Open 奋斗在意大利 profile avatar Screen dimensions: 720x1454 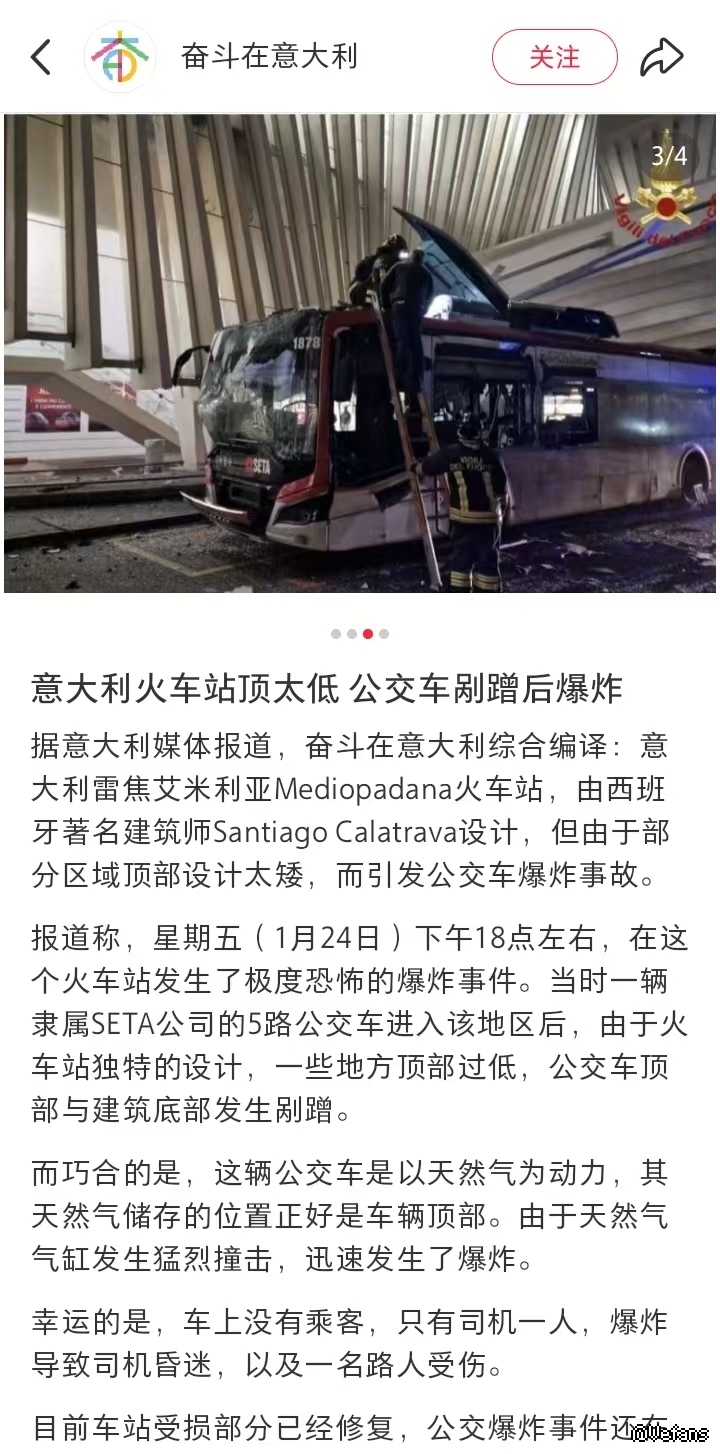tap(120, 57)
